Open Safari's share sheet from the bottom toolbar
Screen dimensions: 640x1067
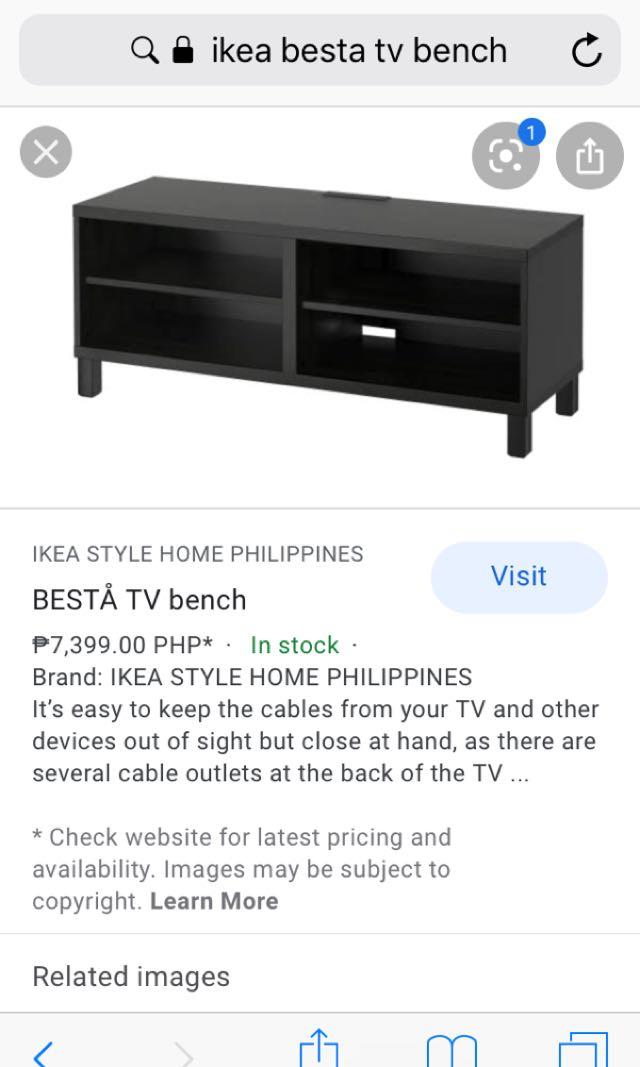click(318, 1048)
